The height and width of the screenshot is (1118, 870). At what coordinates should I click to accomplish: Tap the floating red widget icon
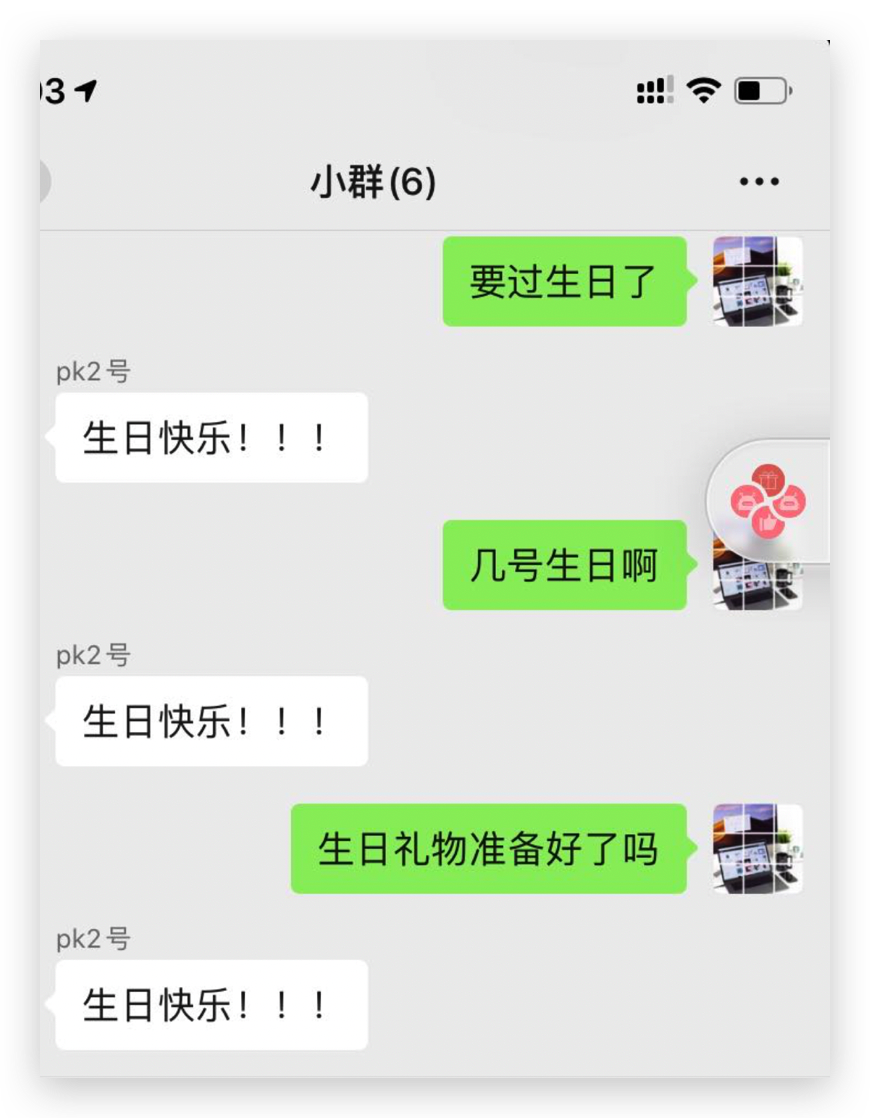768,501
